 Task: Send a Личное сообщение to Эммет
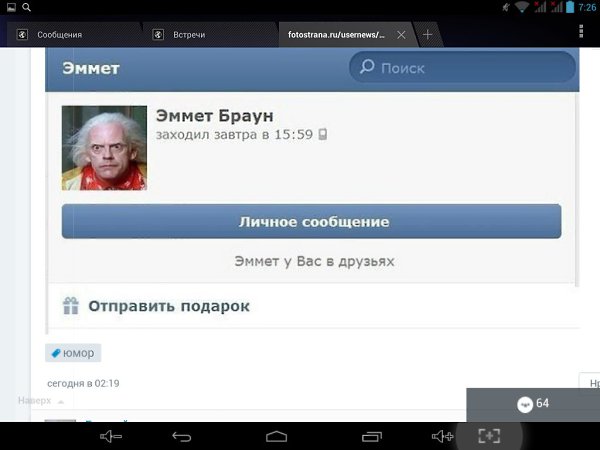click(x=312, y=222)
